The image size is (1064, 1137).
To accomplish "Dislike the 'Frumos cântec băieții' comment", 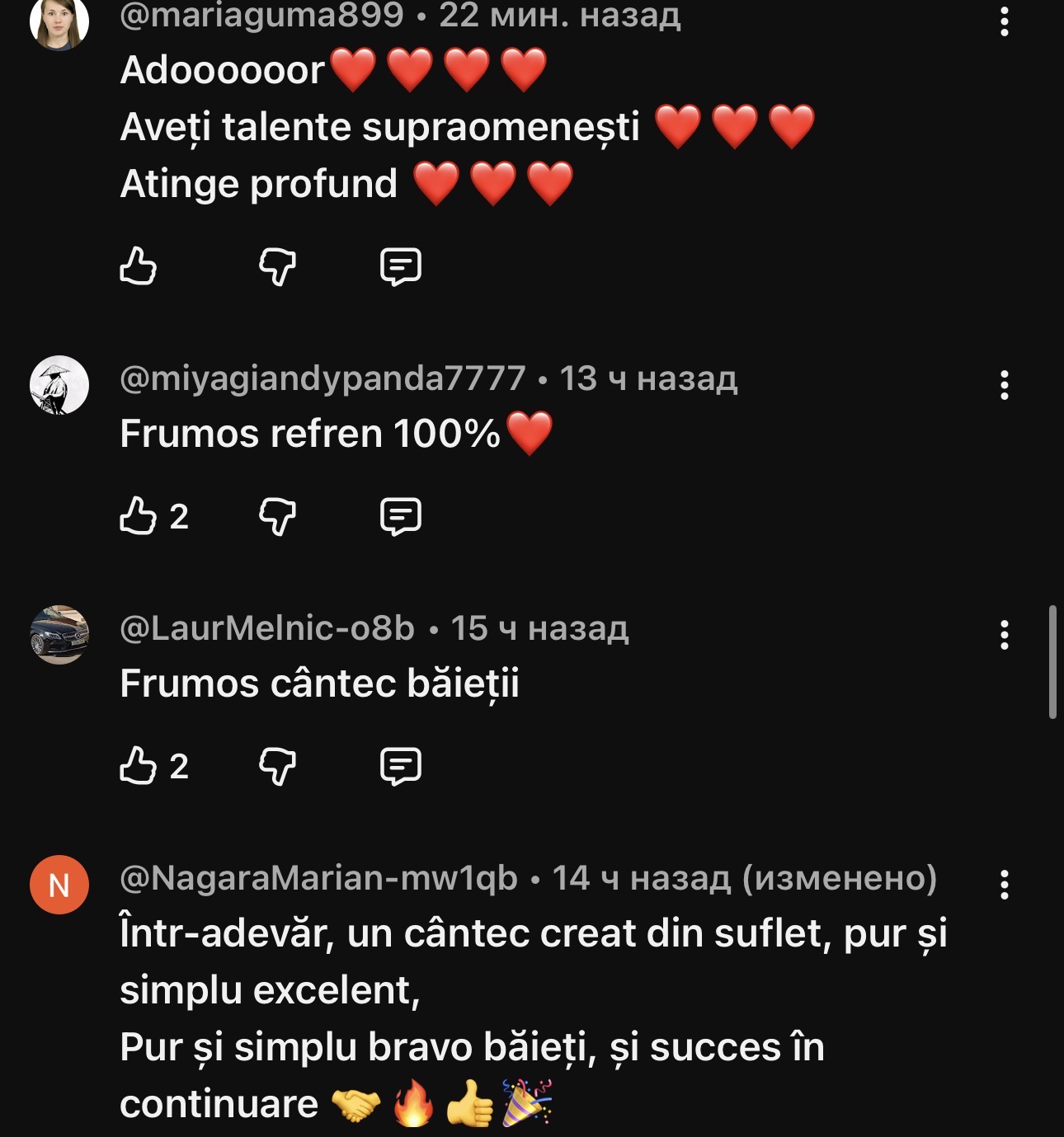I will point(277,766).
